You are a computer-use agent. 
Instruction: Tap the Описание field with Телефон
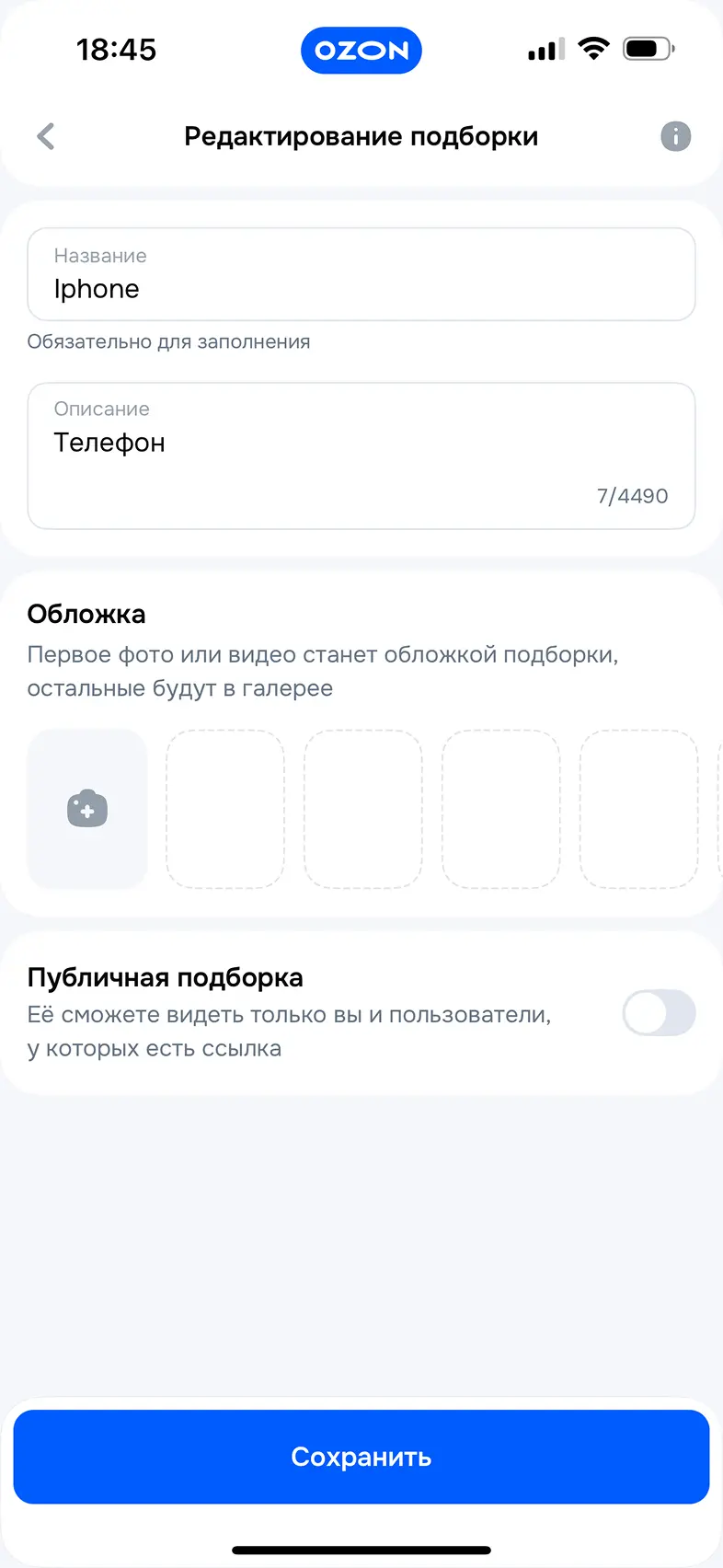click(x=361, y=455)
